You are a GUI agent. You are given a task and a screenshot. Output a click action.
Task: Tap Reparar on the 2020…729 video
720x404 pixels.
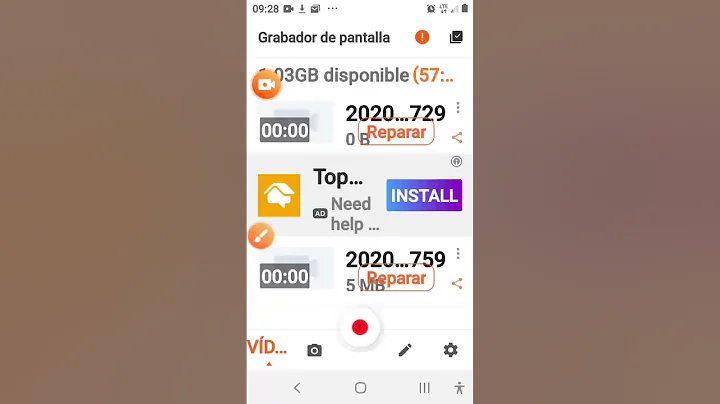pyautogui.click(x=396, y=132)
